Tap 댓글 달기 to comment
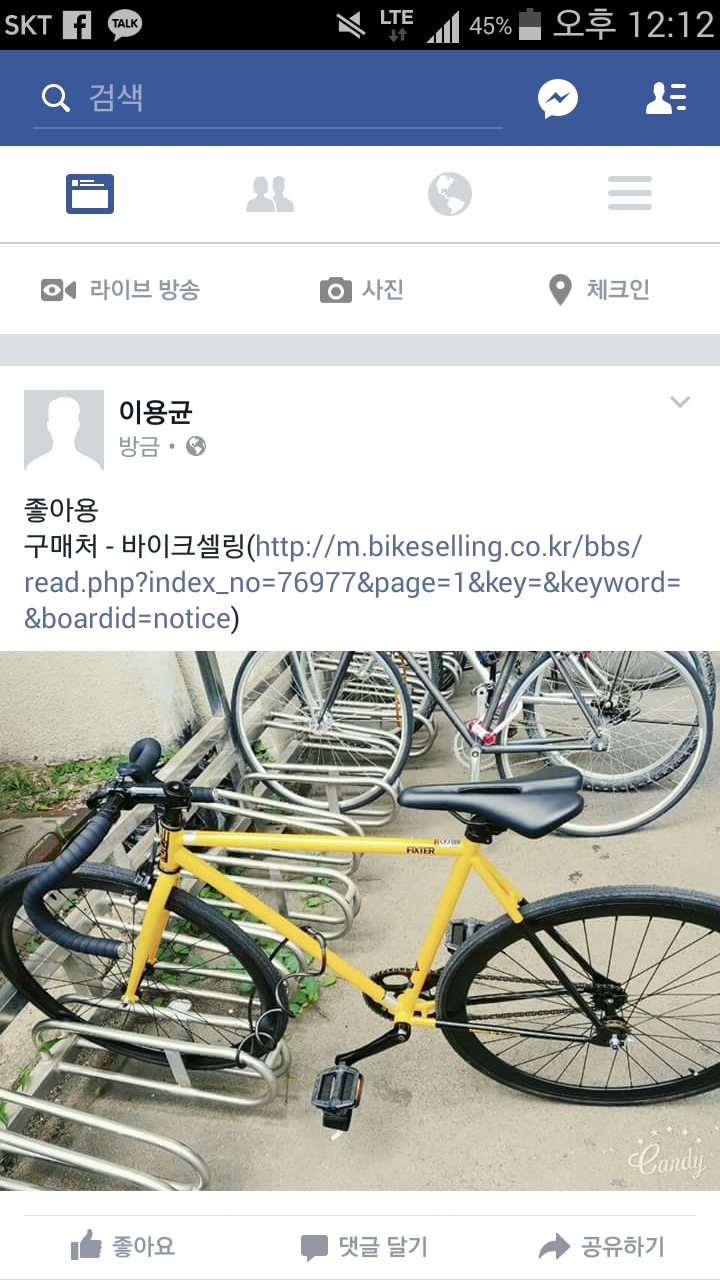 364,1246
